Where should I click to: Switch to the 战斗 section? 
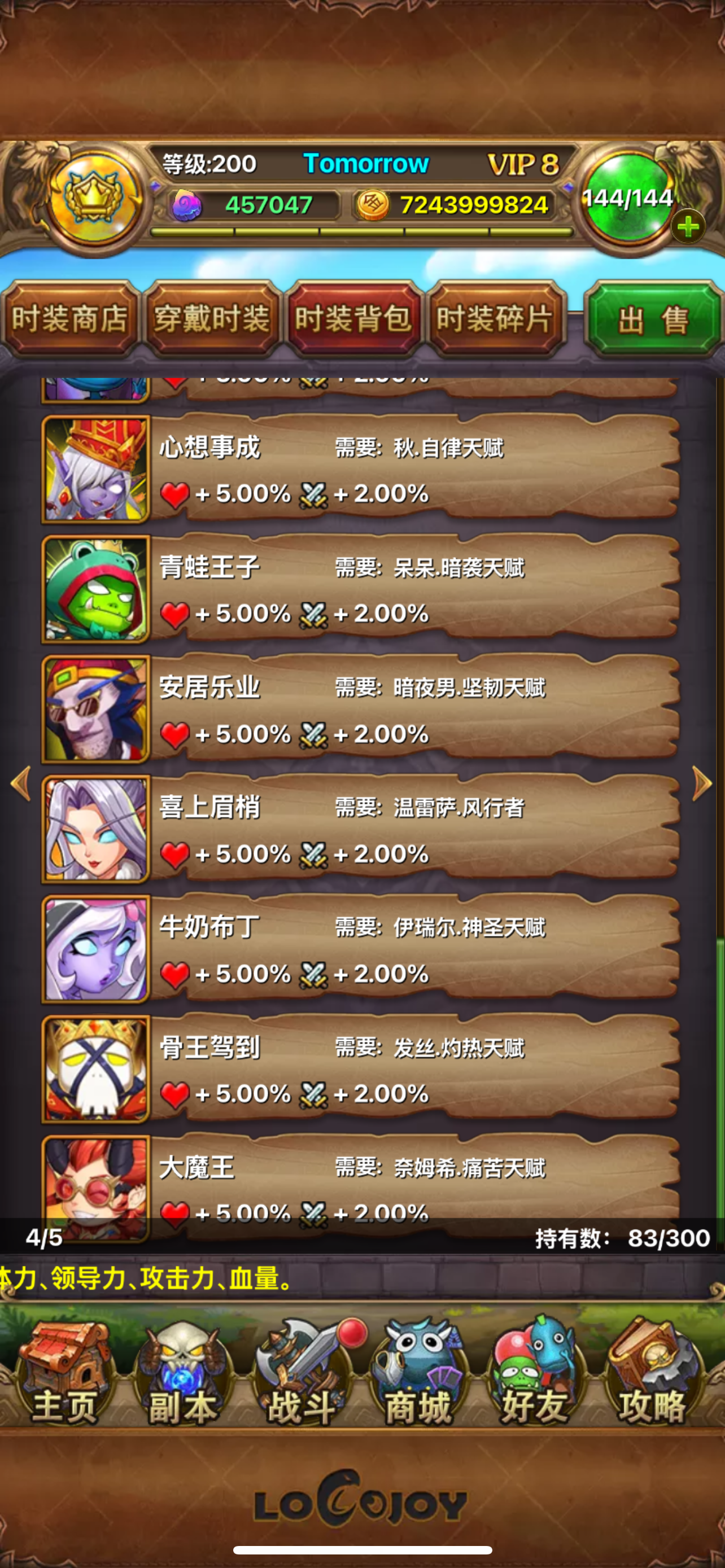coord(303,1372)
